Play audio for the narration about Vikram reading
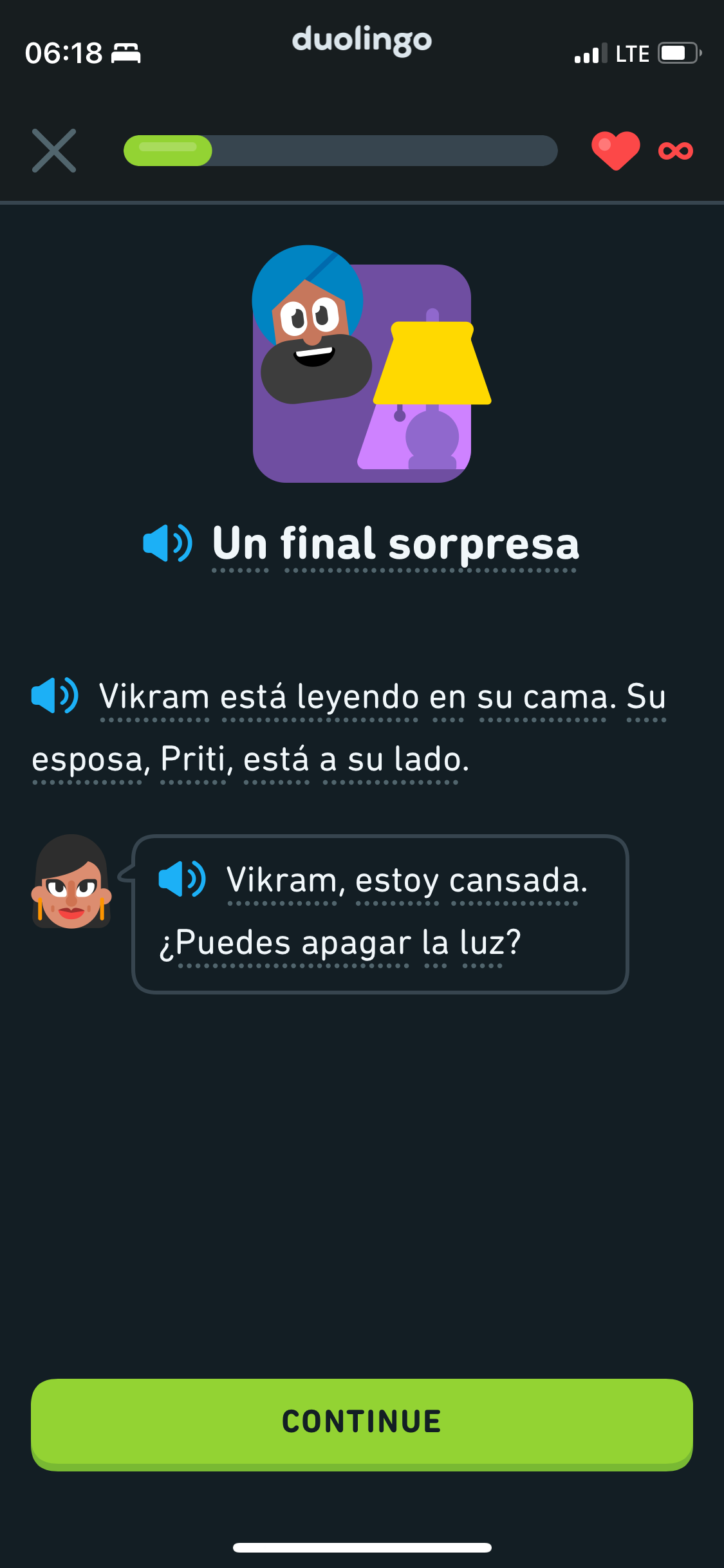The width and height of the screenshot is (724, 1568). (x=55, y=696)
